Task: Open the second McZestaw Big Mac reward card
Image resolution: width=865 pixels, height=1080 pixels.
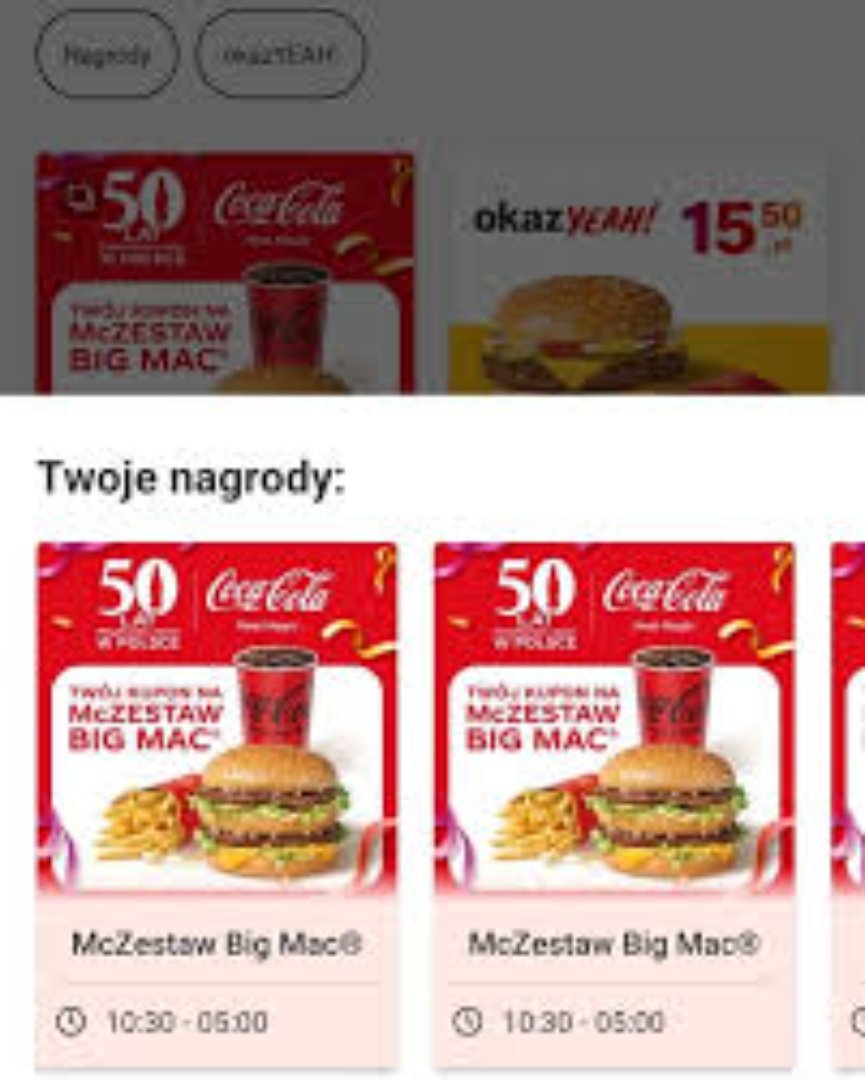Action: pos(613,800)
